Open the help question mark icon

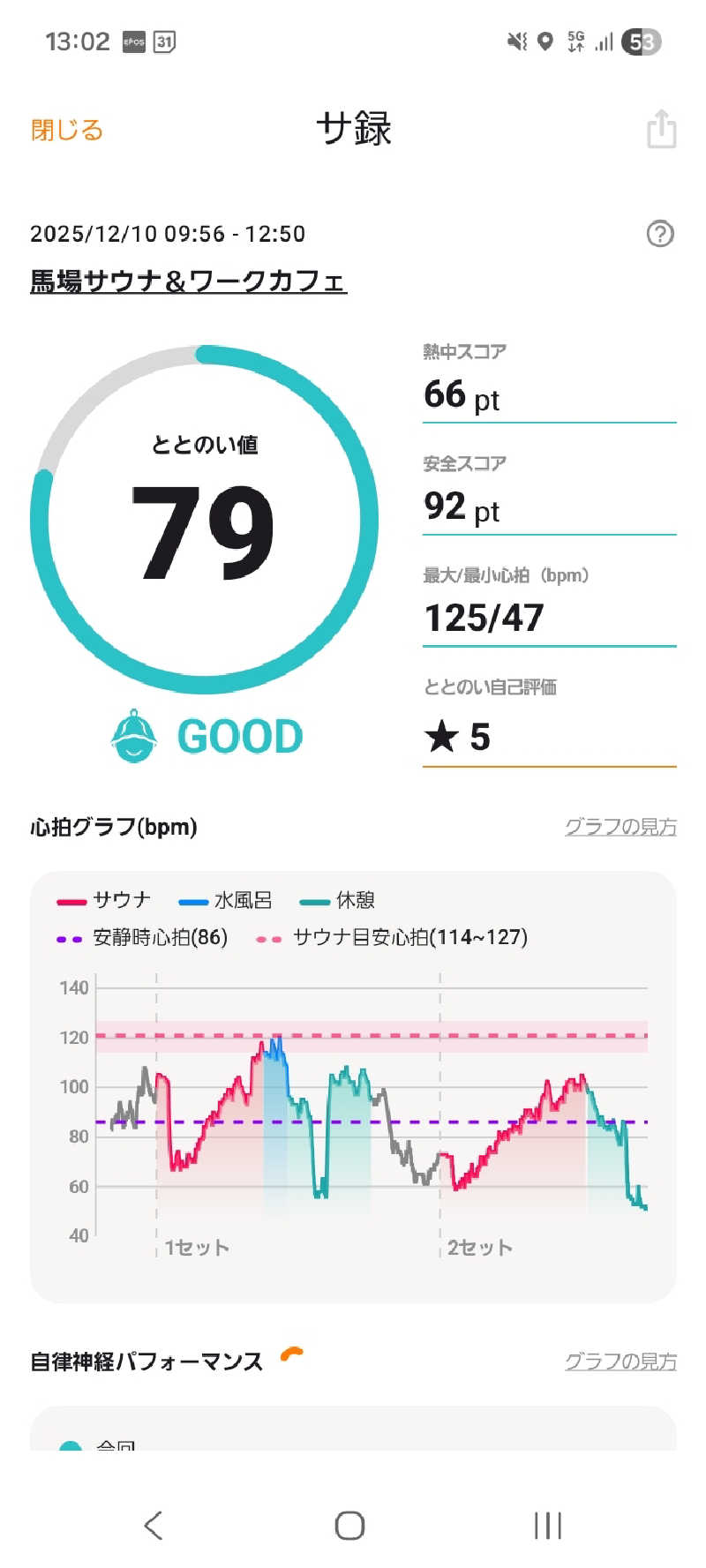pyautogui.click(x=660, y=234)
